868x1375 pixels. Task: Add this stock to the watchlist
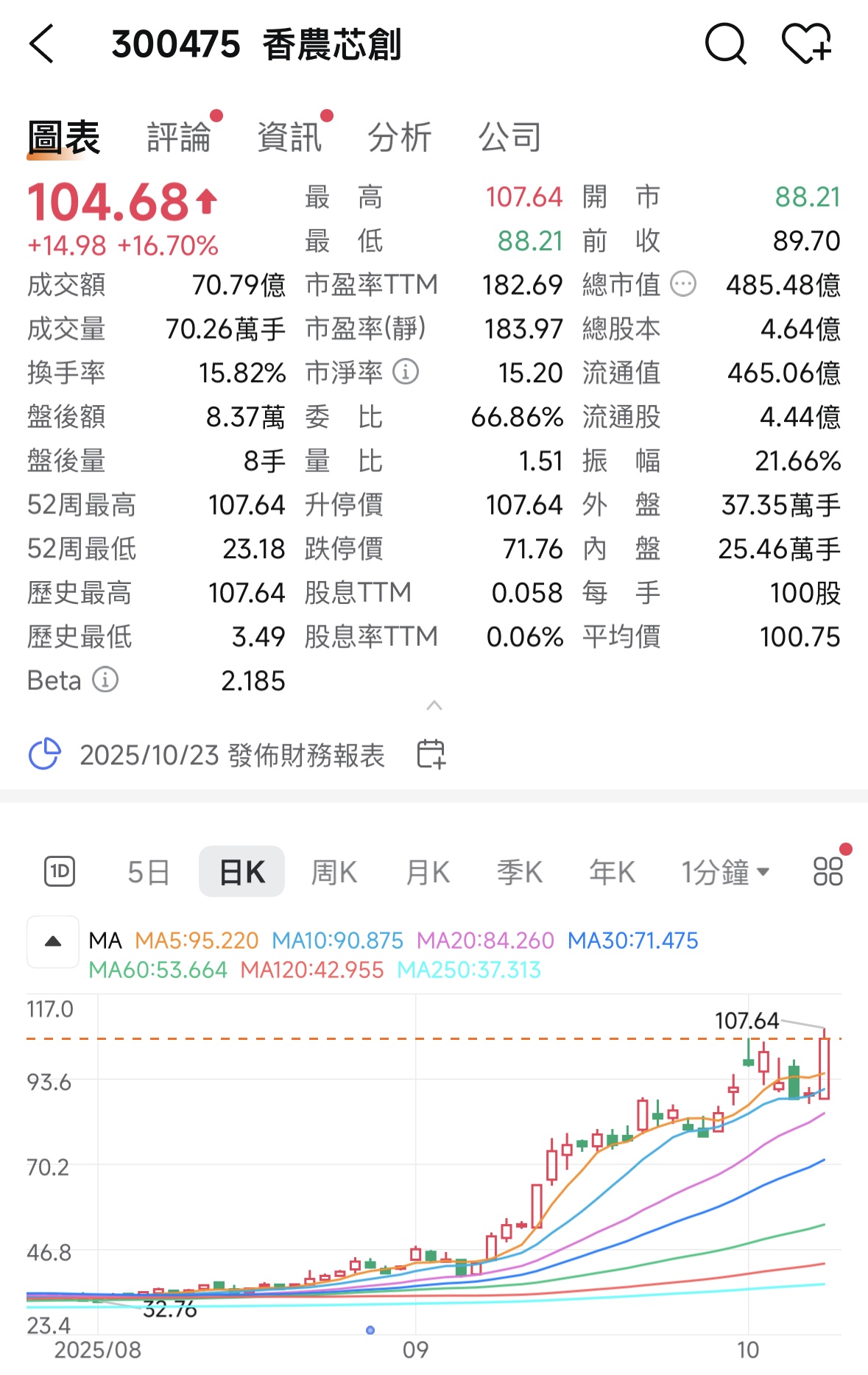coord(806,44)
